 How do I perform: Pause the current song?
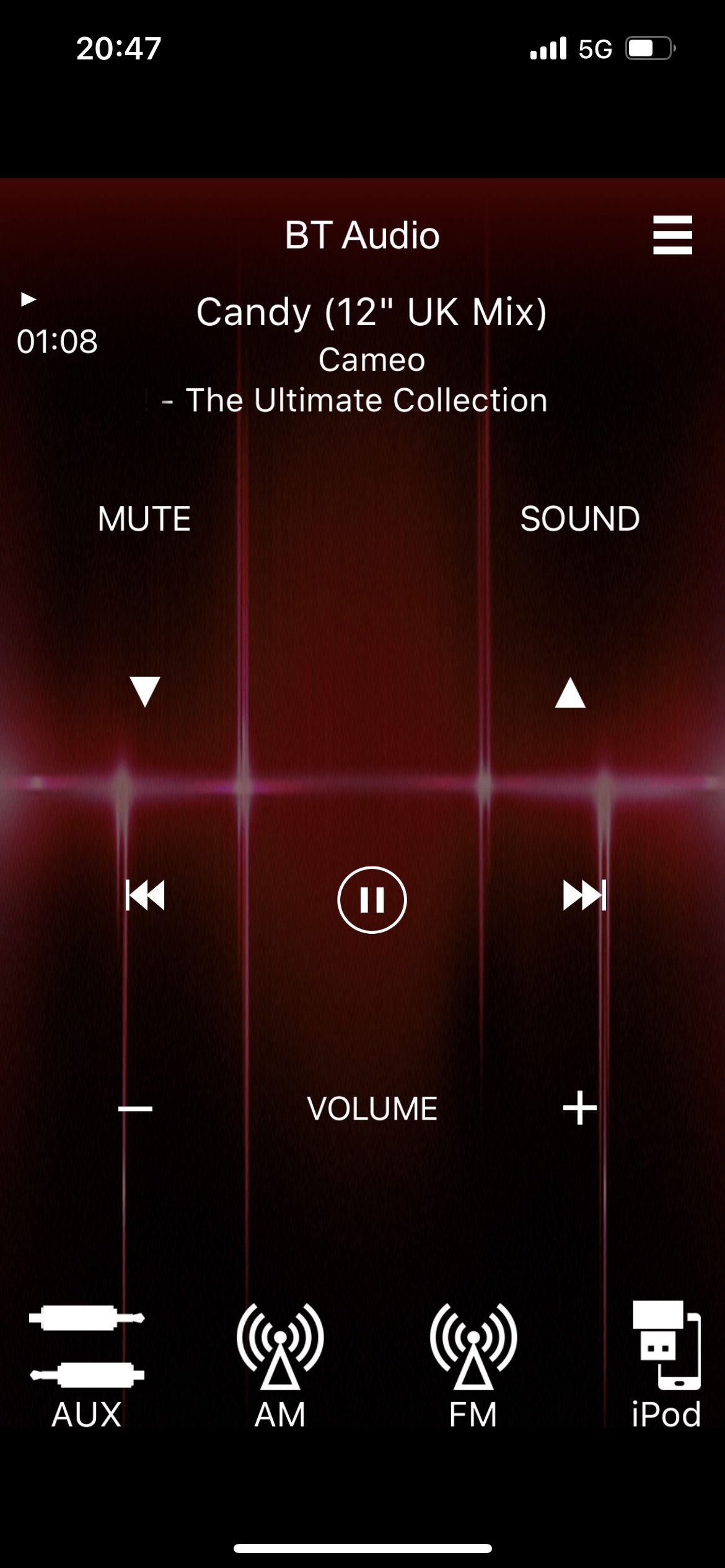[372, 899]
